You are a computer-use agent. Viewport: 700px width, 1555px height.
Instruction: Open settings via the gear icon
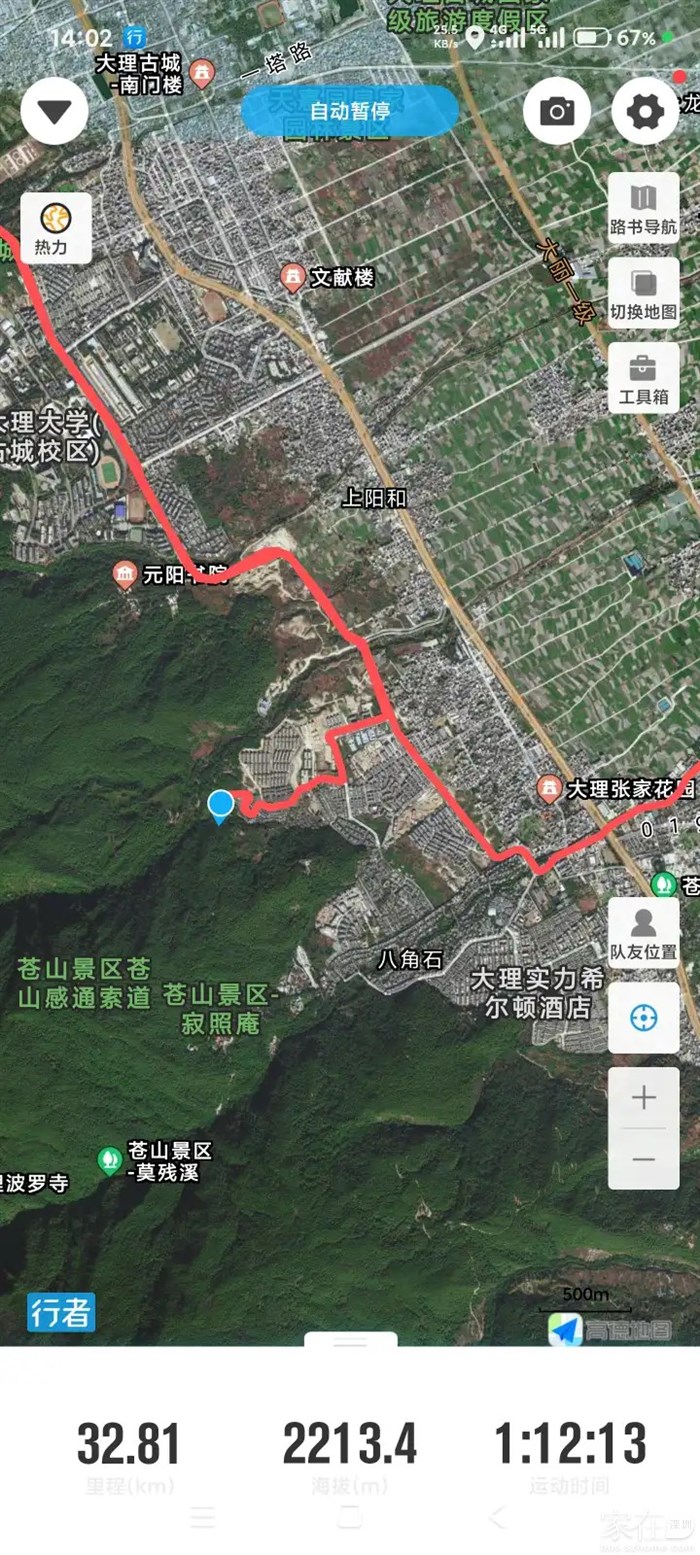[645, 111]
